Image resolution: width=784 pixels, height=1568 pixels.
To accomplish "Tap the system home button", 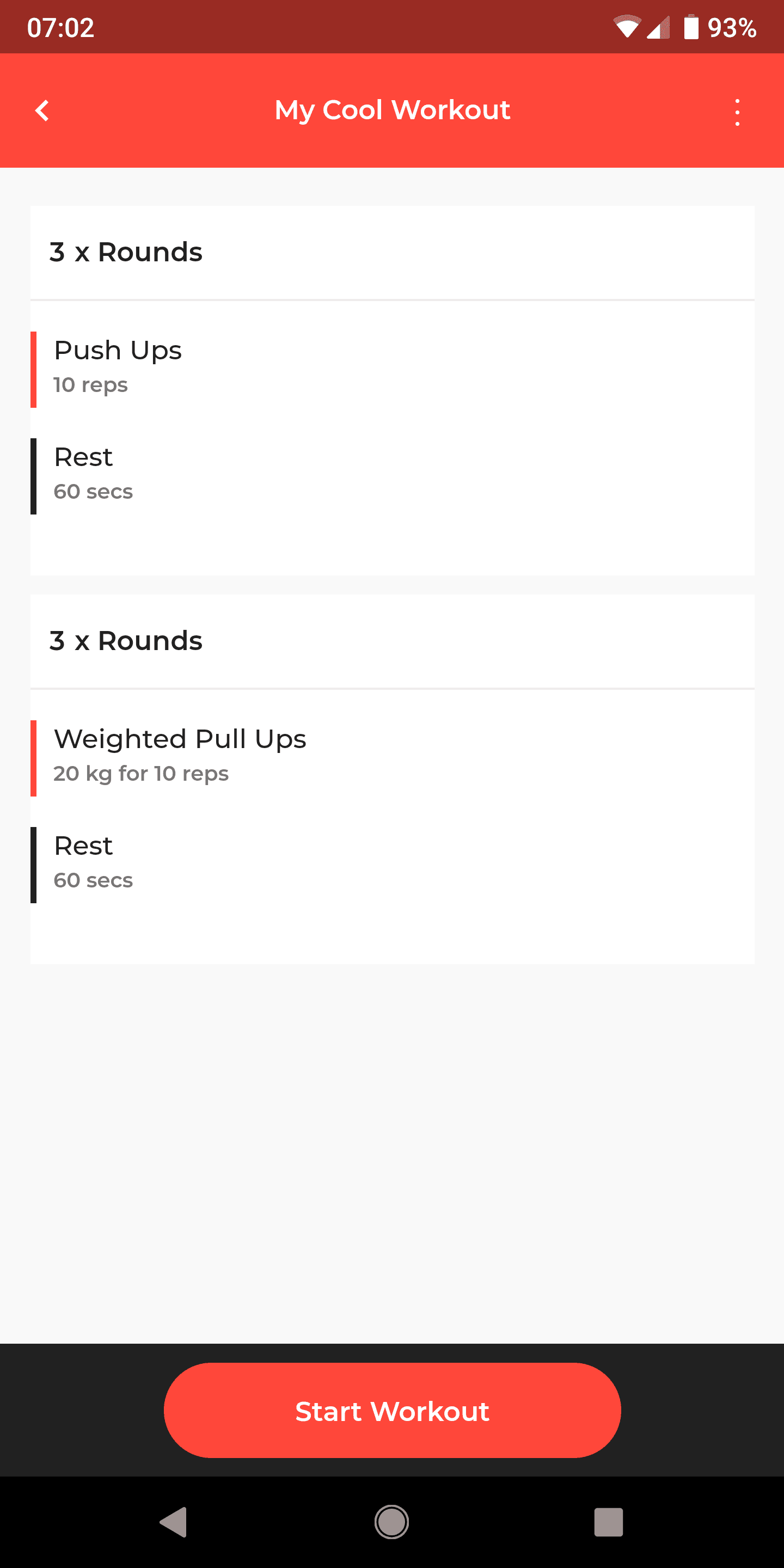I will point(391,1522).
